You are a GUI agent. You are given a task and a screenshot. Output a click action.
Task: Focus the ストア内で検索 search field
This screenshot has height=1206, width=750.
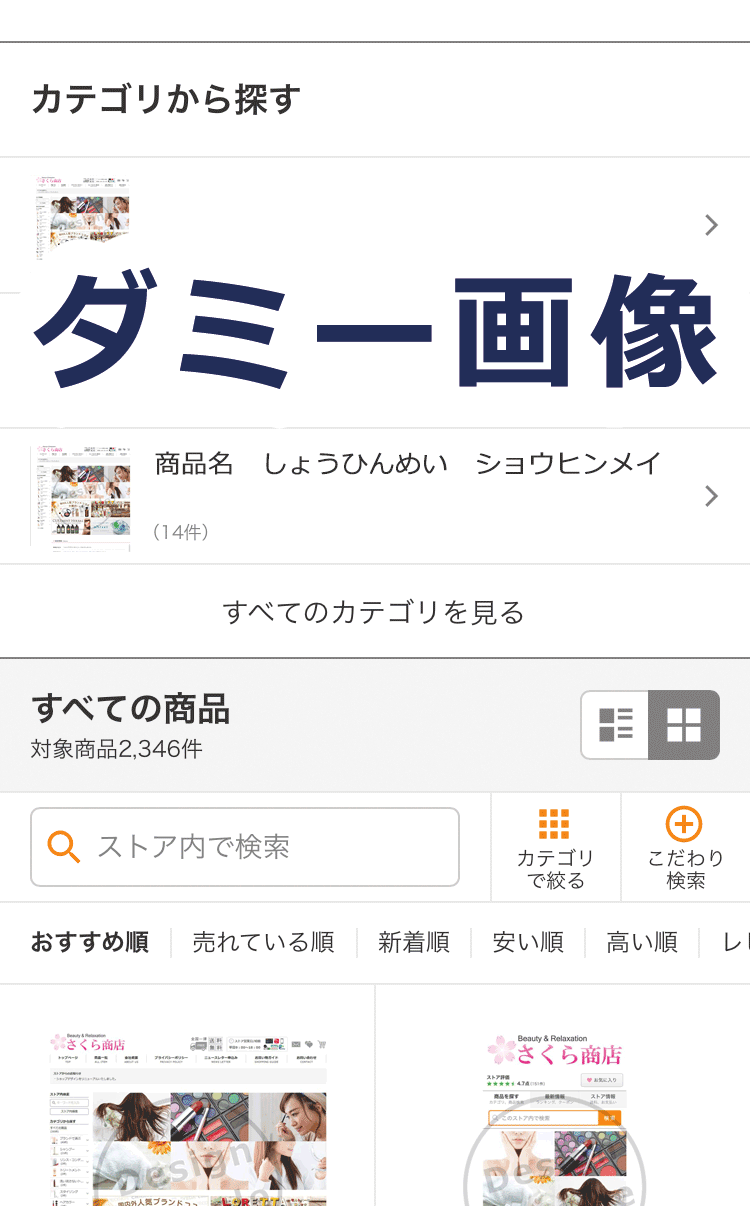(x=245, y=847)
